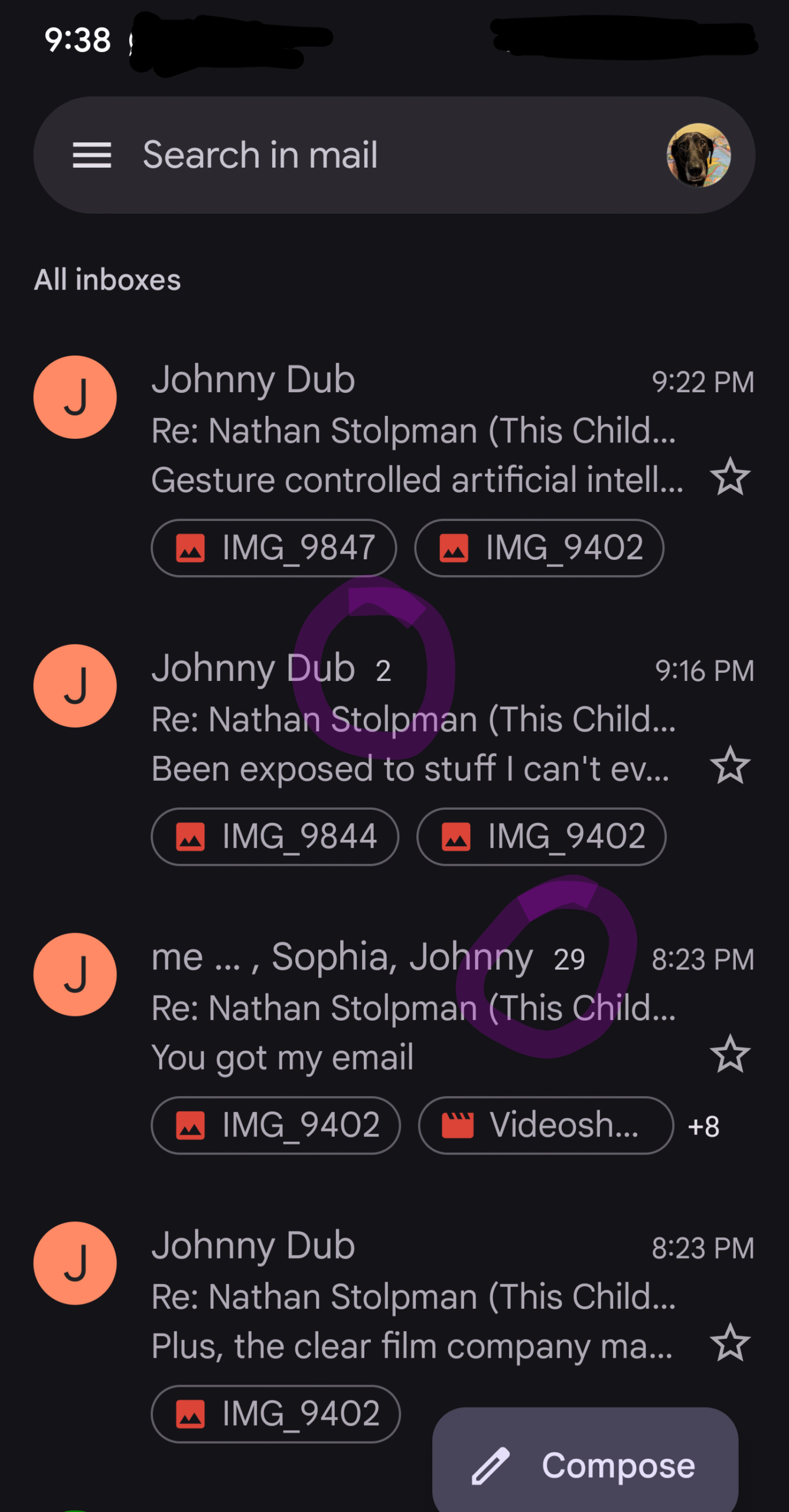Star the email starting "Plus, the clear film"

[x=731, y=1343]
